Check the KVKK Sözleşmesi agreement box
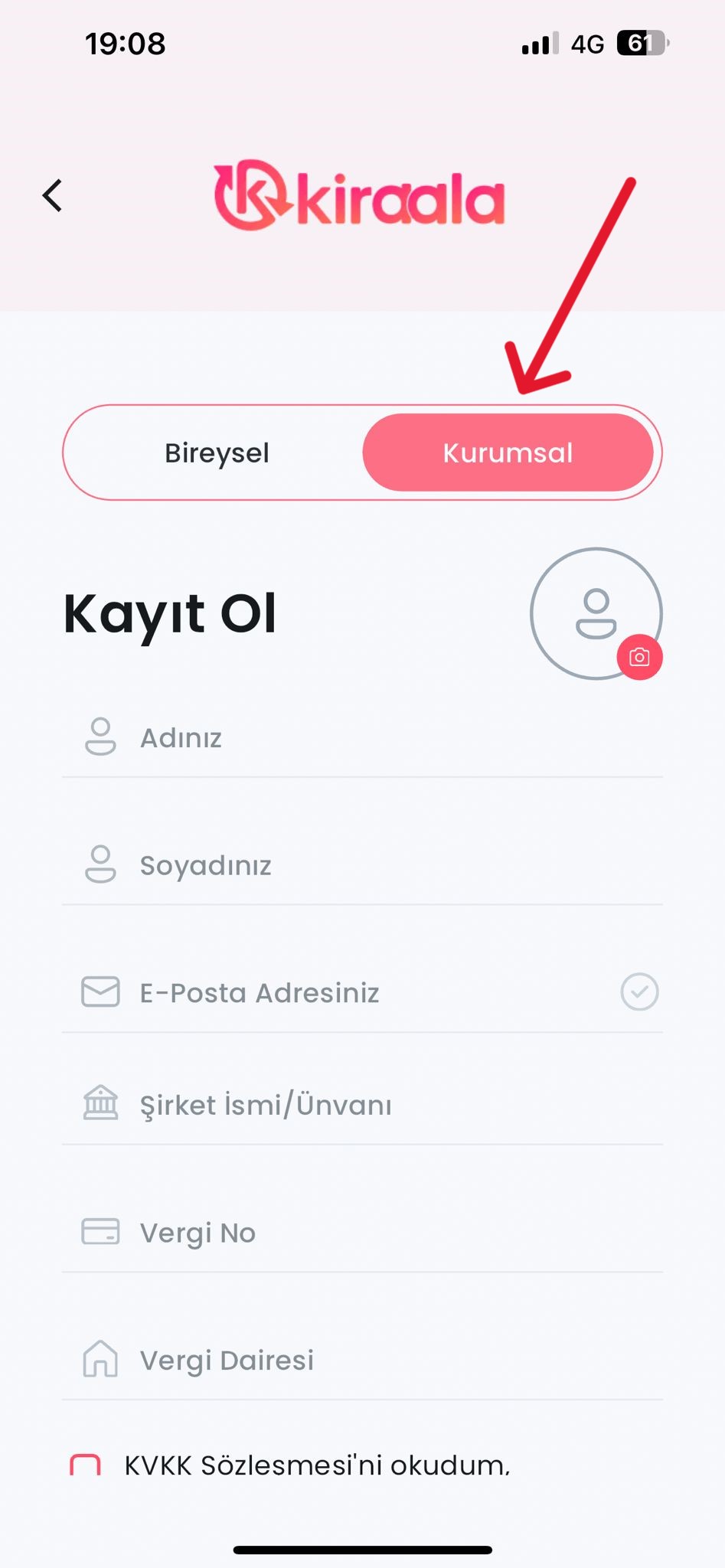Image resolution: width=725 pixels, height=1568 pixels. point(86,1465)
